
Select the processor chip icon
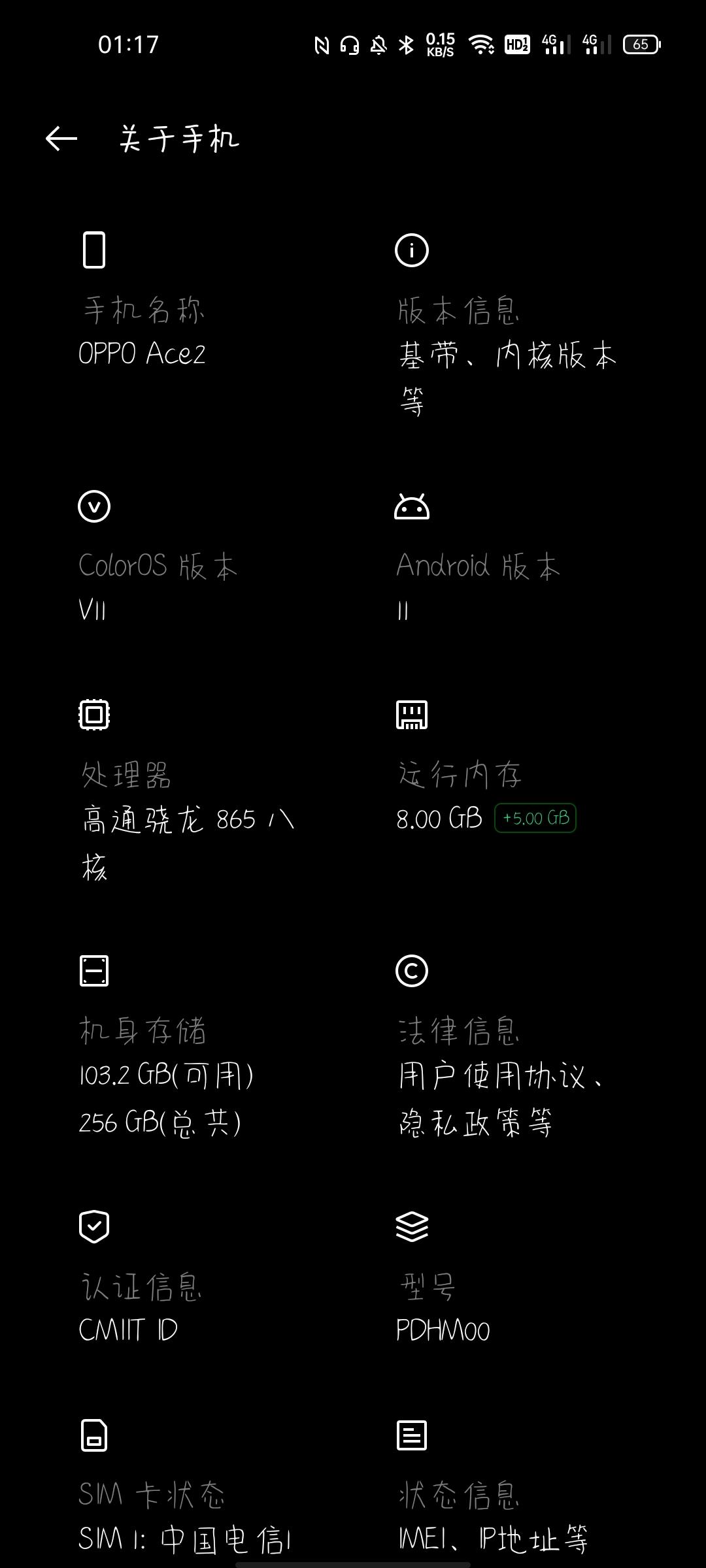[95, 715]
